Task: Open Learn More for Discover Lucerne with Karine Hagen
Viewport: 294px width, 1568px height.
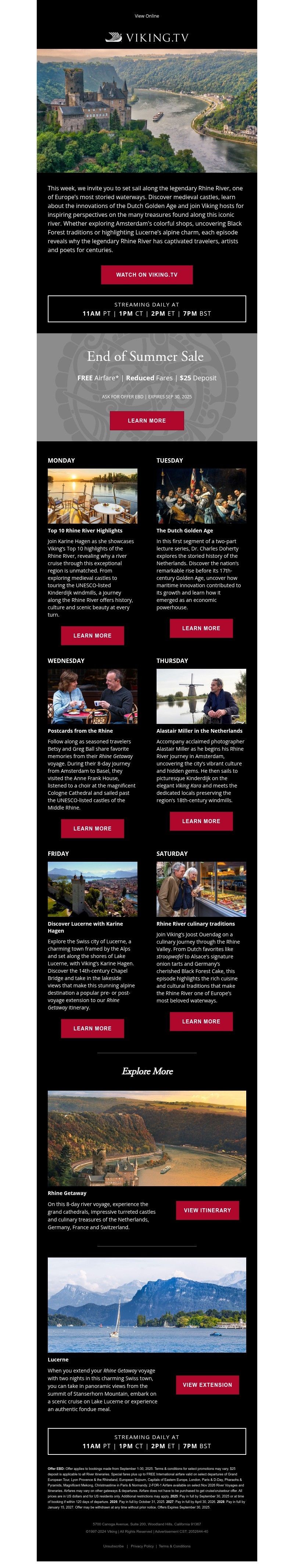Action: click(93, 1029)
